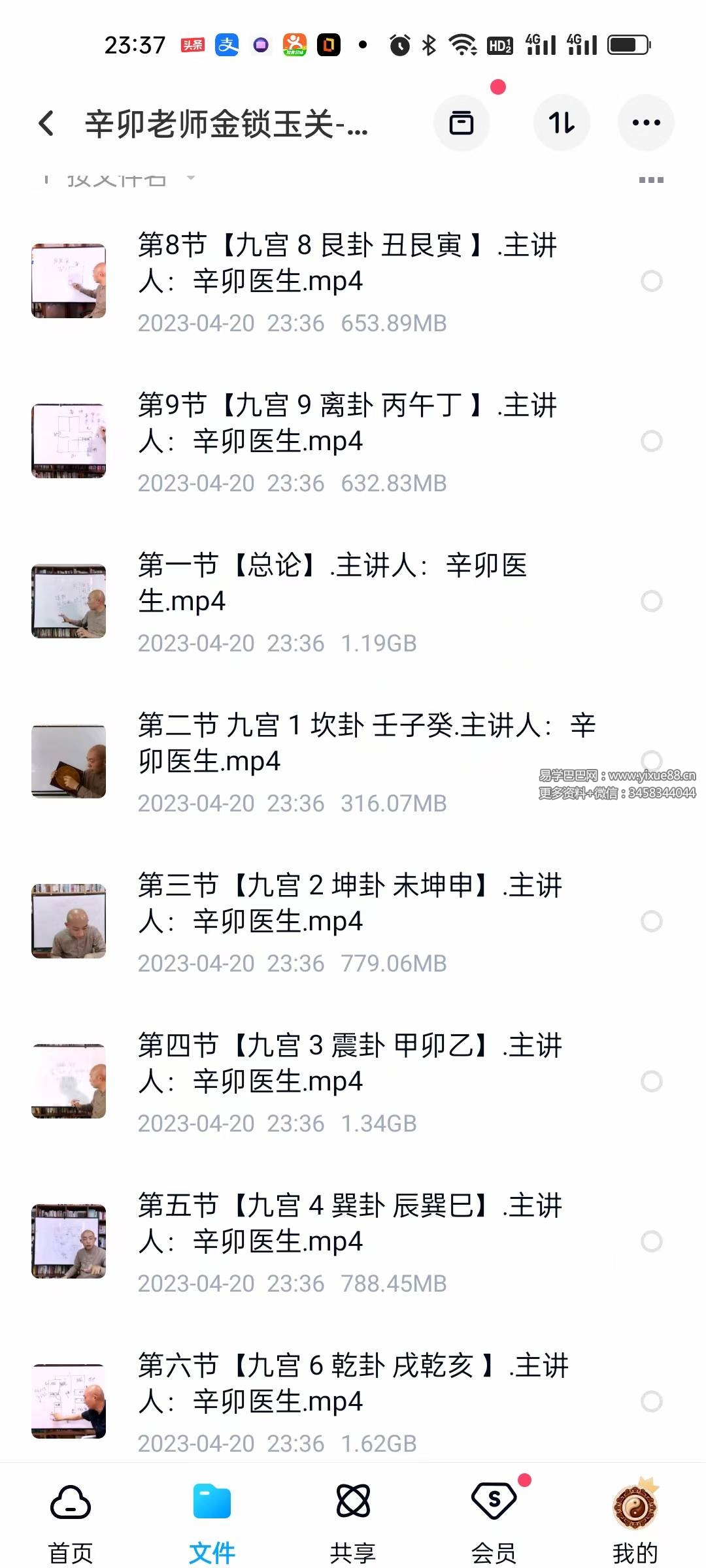This screenshot has height=1568, width=706.
Task: Select the checkbox for 第9节 离卦 丙午丁
Action: tap(652, 441)
